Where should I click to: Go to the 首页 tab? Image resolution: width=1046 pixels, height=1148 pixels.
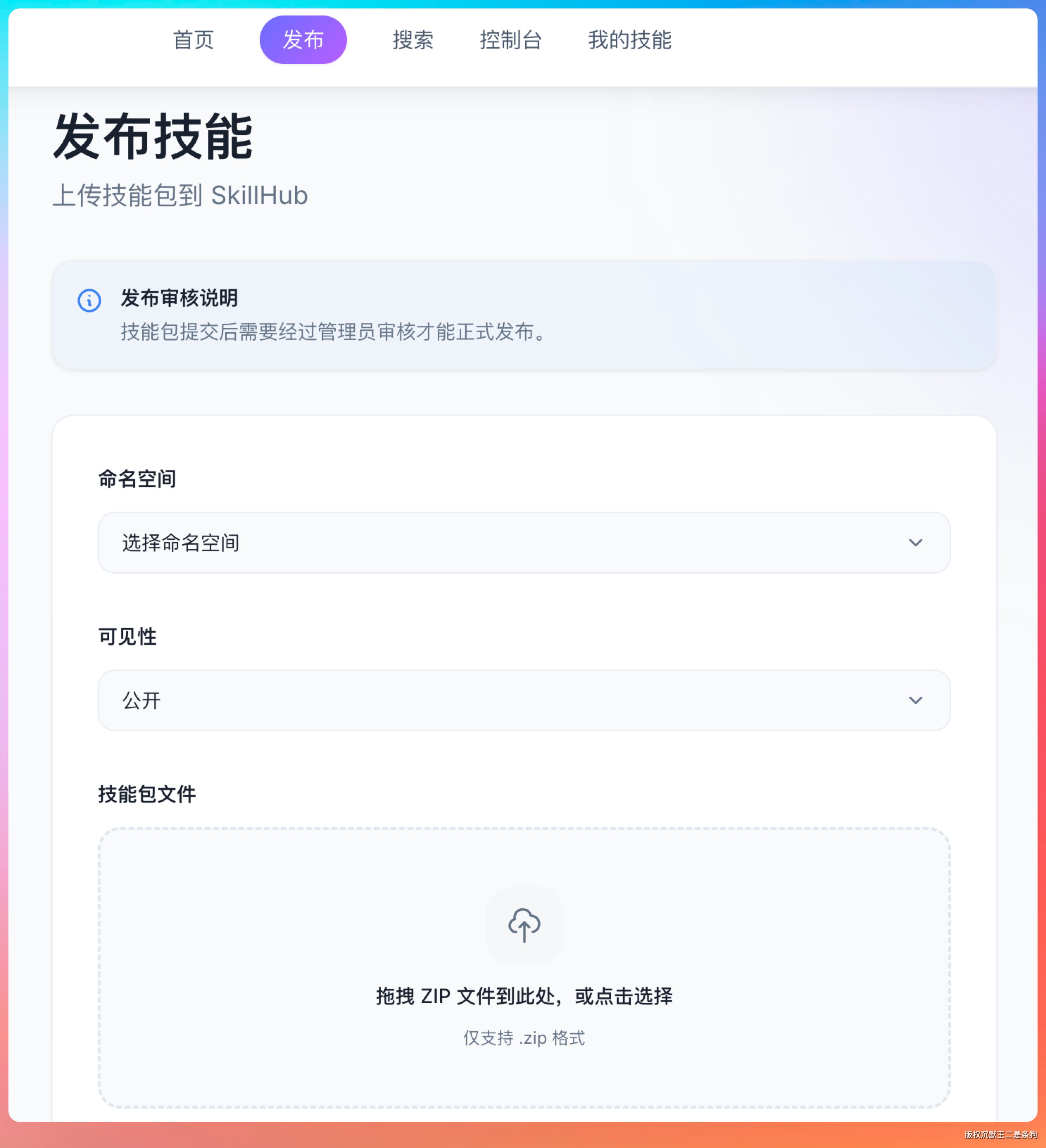click(x=193, y=40)
